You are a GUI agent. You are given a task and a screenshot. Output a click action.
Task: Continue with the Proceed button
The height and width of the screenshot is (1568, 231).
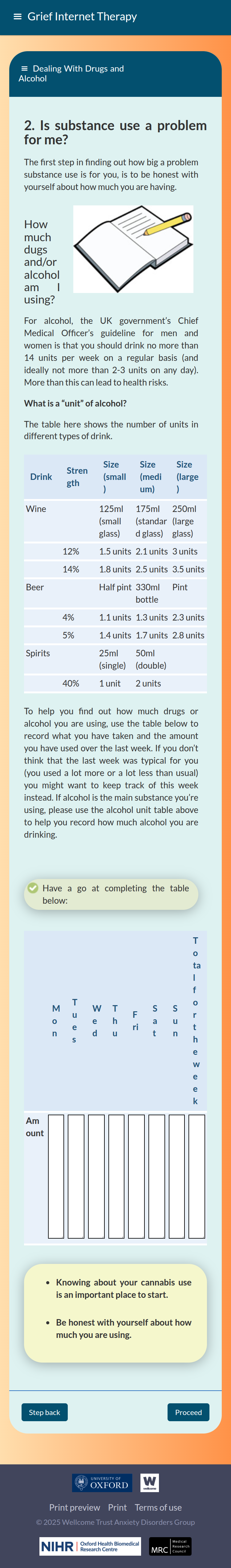click(x=188, y=1412)
